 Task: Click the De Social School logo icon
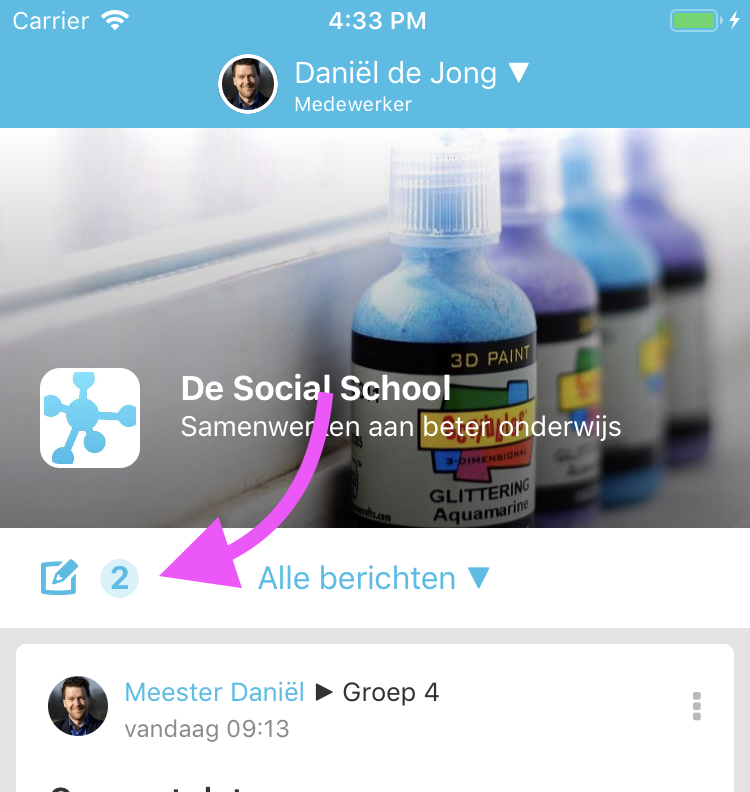89,417
